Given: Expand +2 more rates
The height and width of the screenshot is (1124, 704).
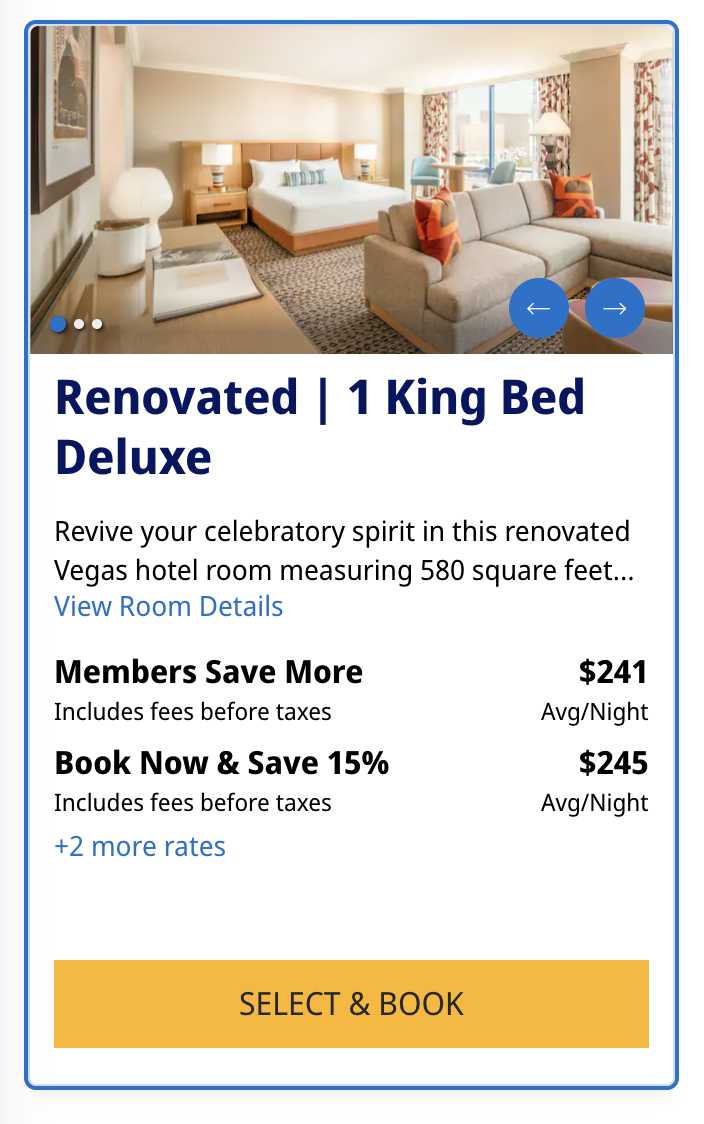Looking at the screenshot, I should 140,846.
